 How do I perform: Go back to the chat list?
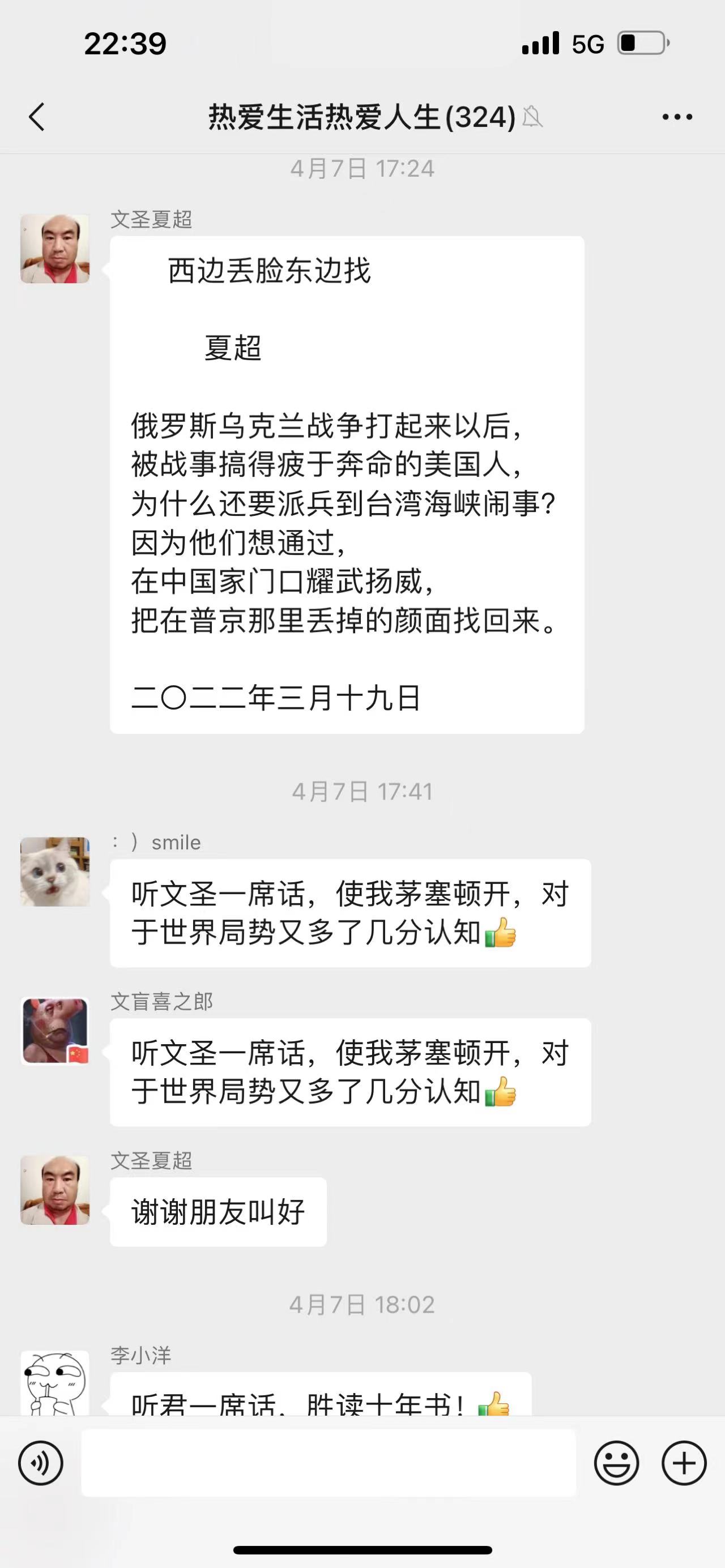[37, 117]
